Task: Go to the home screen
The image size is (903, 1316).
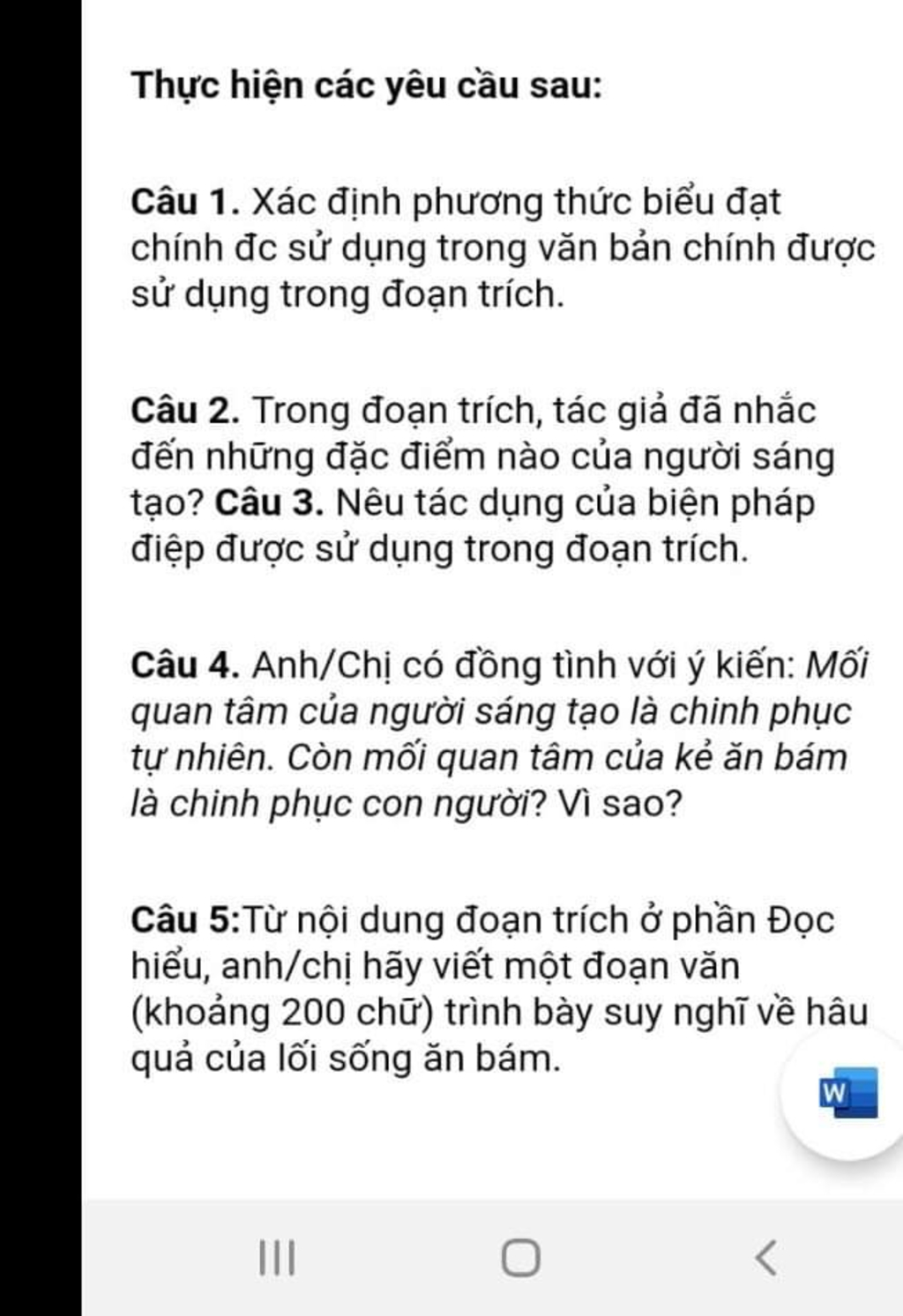Action: pos(520,1258)
